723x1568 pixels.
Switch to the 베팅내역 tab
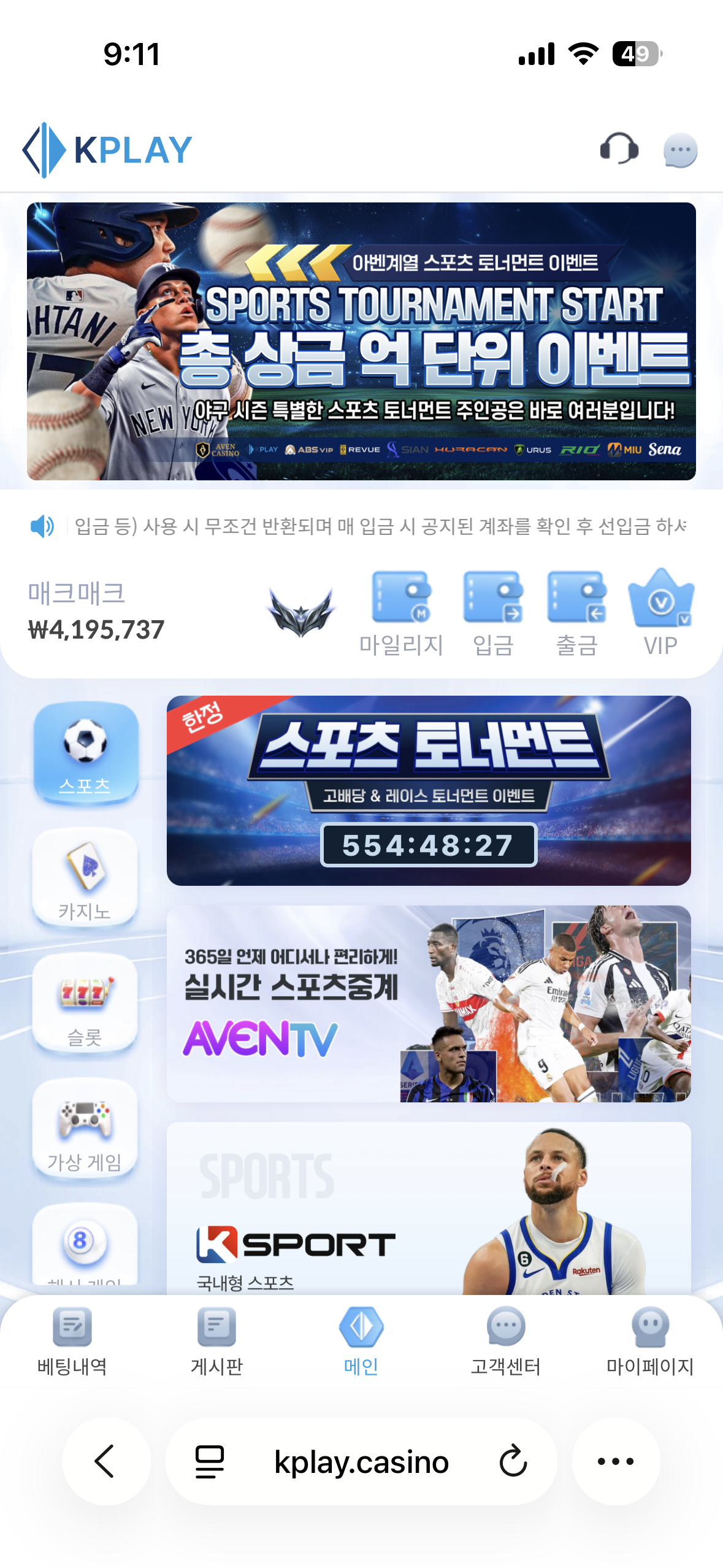[72, 1341]
